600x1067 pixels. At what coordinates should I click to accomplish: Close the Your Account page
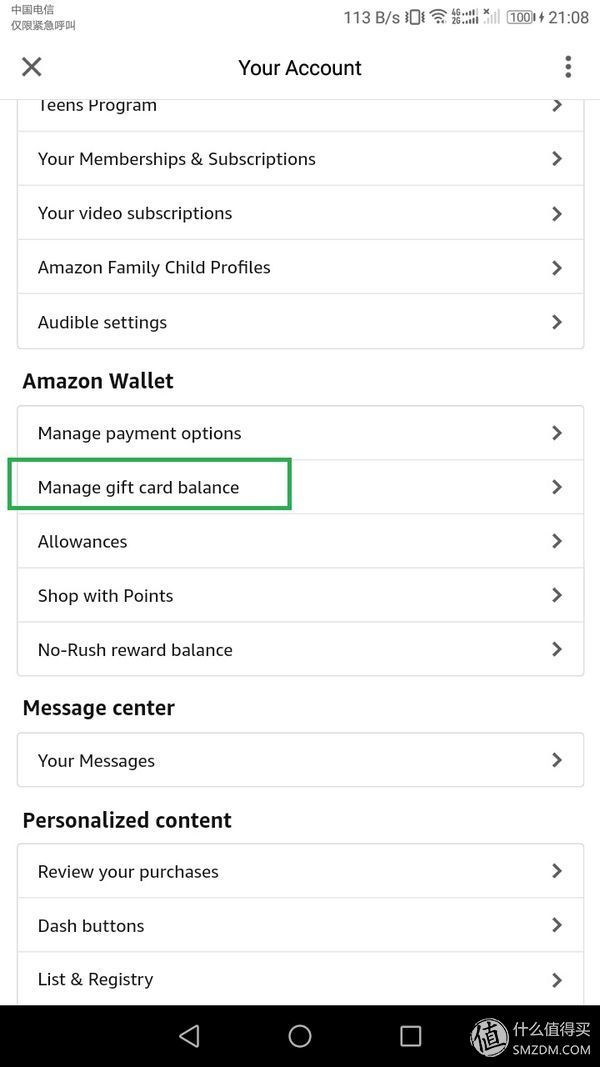[32, 67]
